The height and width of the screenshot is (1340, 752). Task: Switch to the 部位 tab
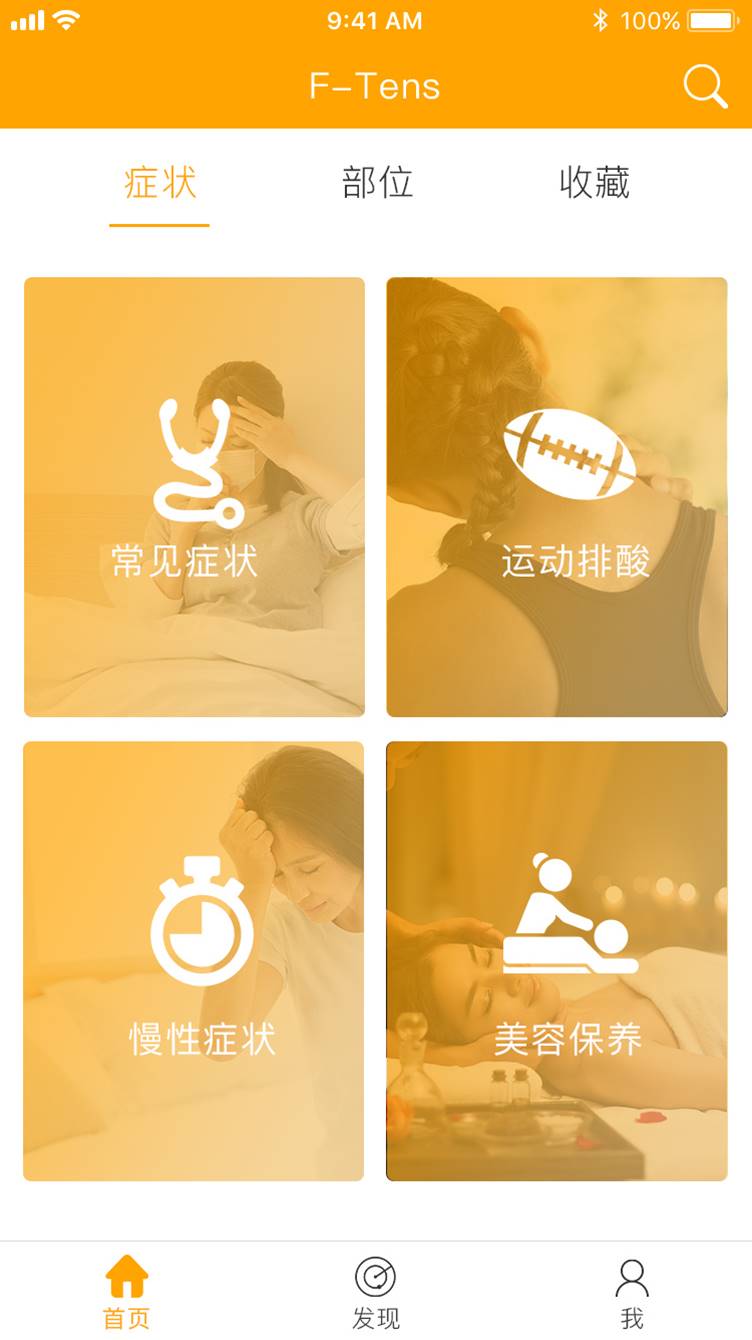tap(377, 184)
